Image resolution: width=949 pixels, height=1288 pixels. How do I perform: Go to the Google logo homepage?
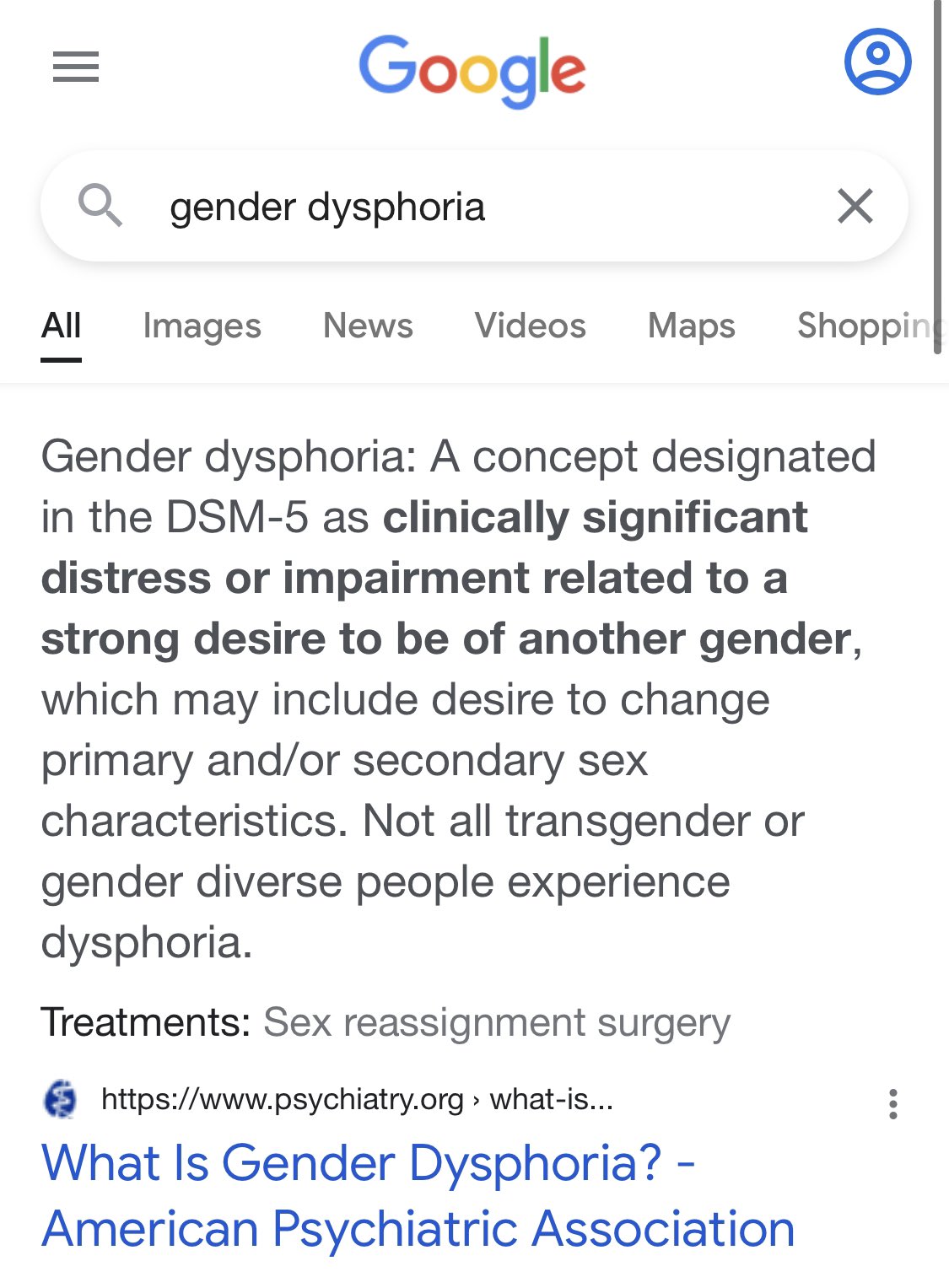point(472,69)
